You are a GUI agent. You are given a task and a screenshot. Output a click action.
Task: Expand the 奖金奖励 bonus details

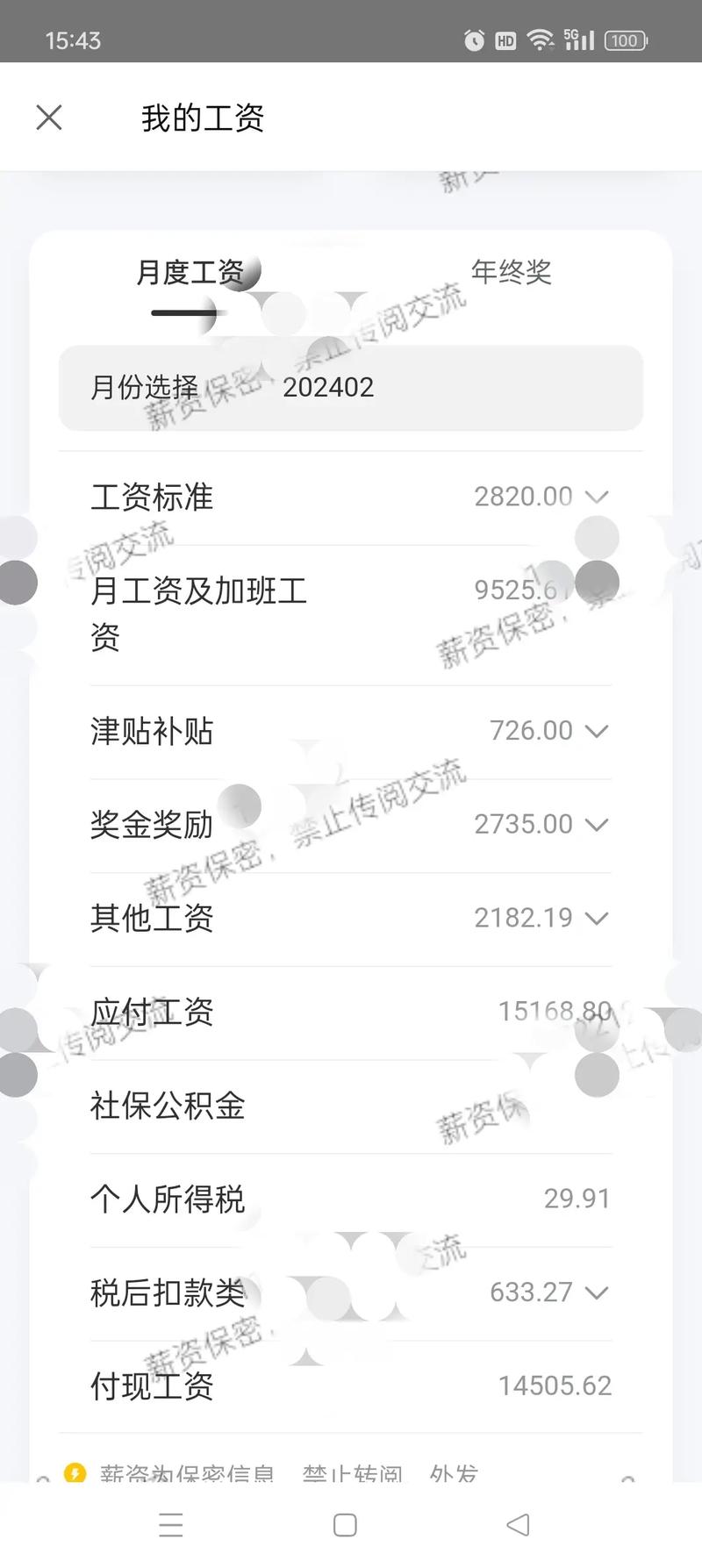(x=599, y=824)
